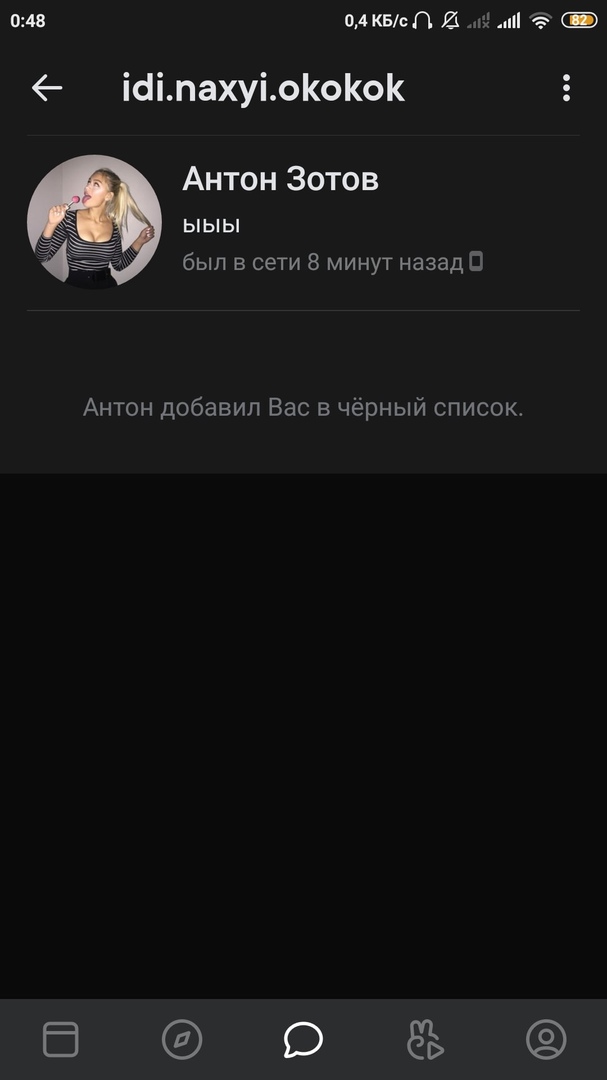
Task: Open the clips tab with play icon
Action: point(425,1040)
